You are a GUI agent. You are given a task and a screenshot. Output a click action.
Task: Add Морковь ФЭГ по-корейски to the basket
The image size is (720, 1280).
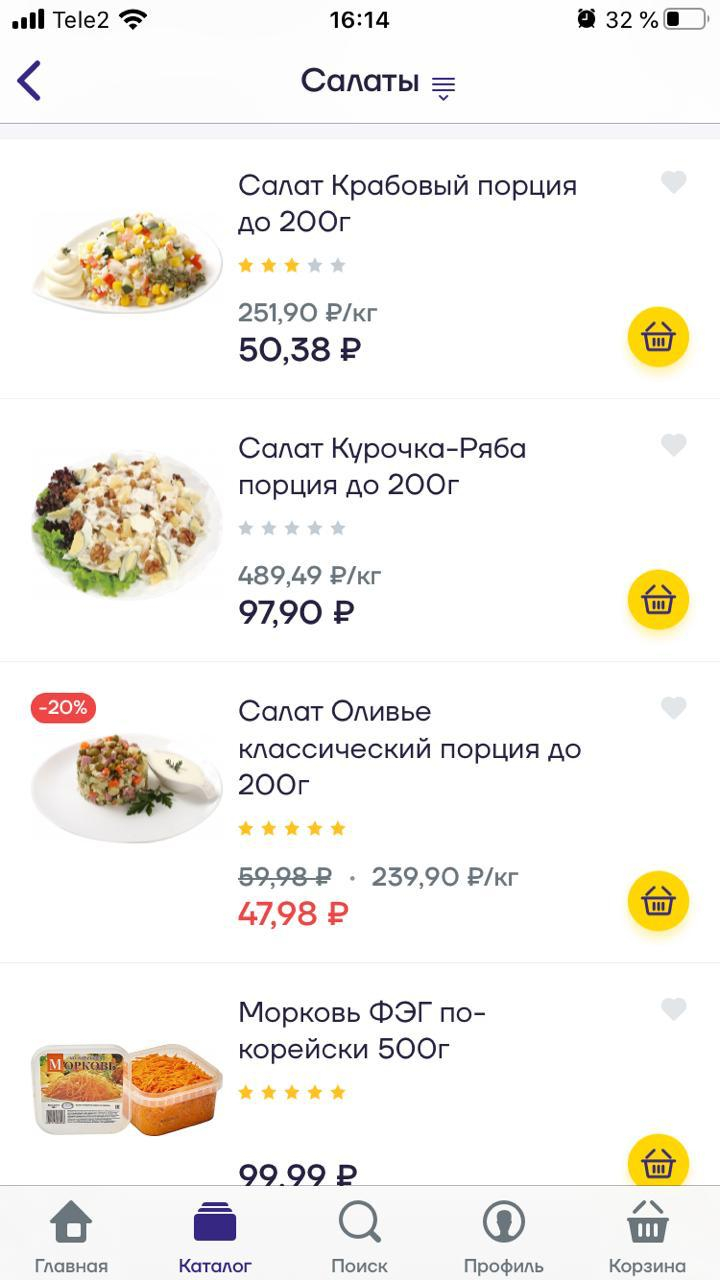click(658, 1162)
